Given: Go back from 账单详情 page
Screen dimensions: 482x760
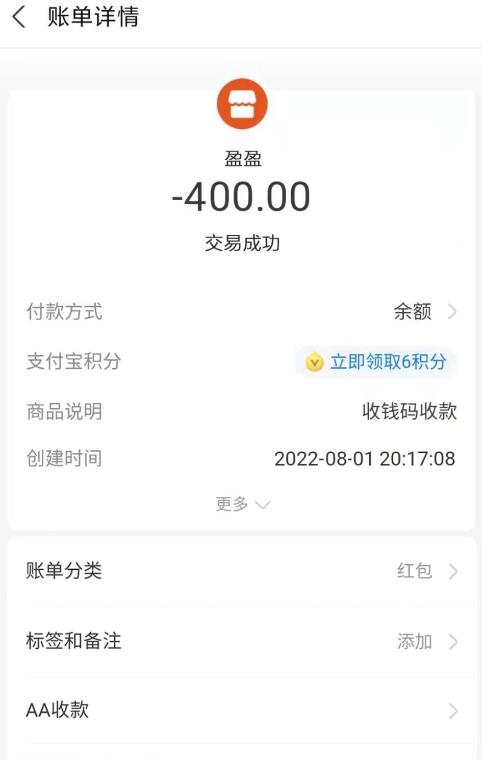Looking at the screenshot, I should click(19, 18).
